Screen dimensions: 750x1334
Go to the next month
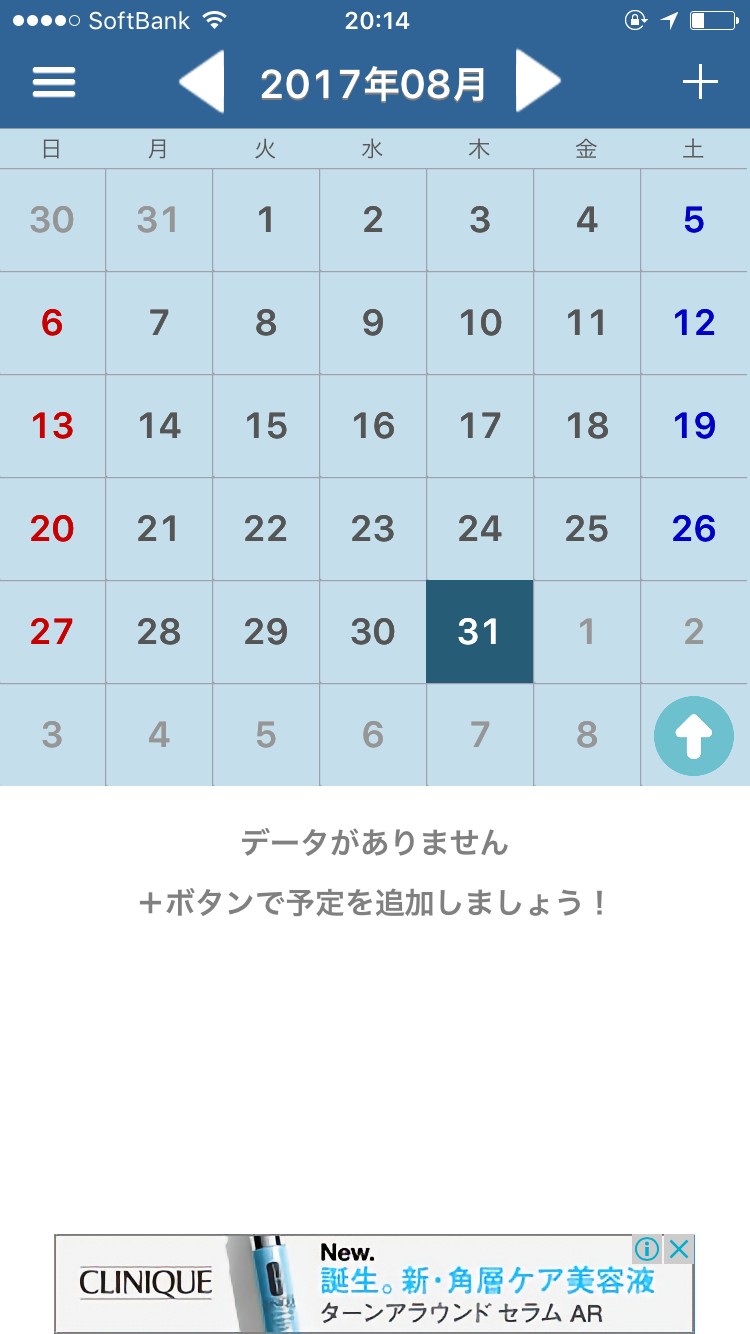[538, 82]
